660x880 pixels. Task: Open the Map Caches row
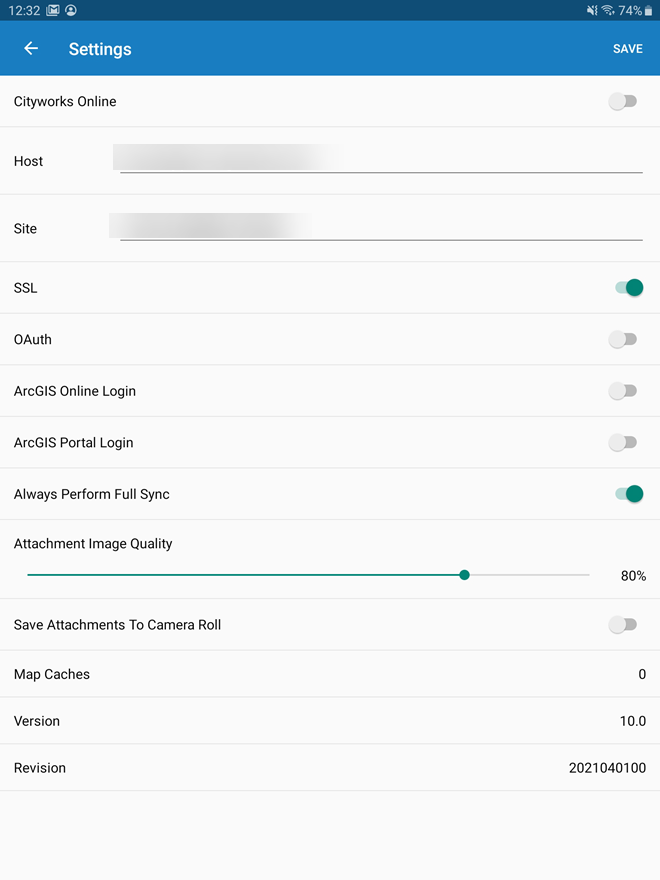330,674
